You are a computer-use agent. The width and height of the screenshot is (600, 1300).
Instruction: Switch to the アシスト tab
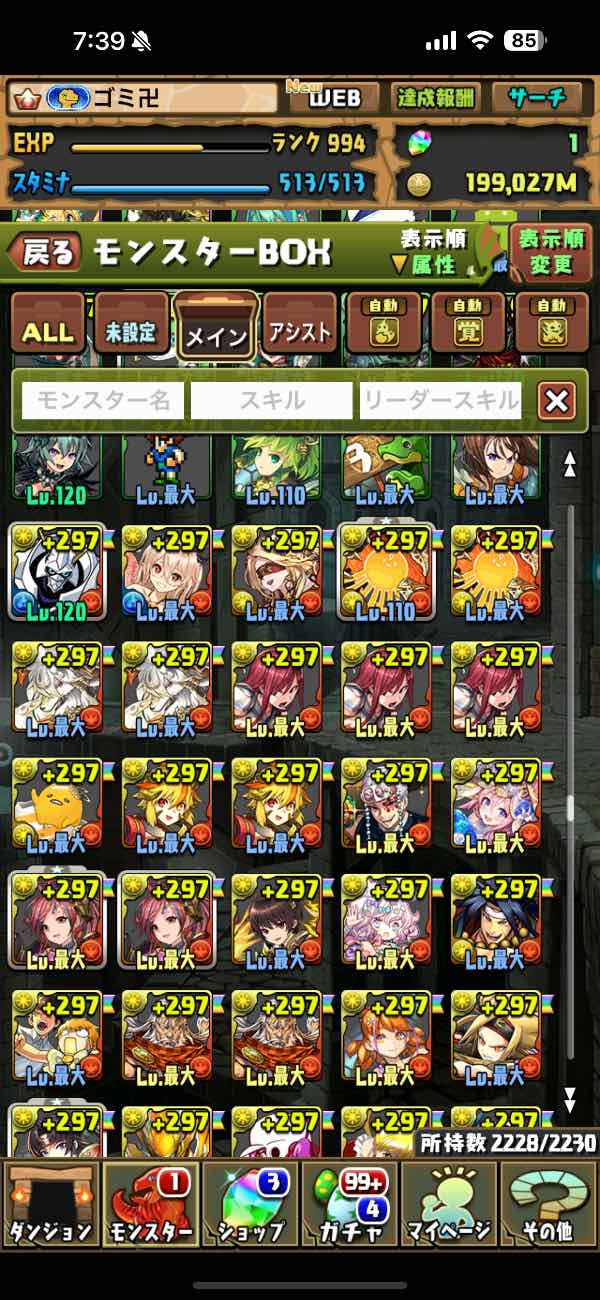298,332
